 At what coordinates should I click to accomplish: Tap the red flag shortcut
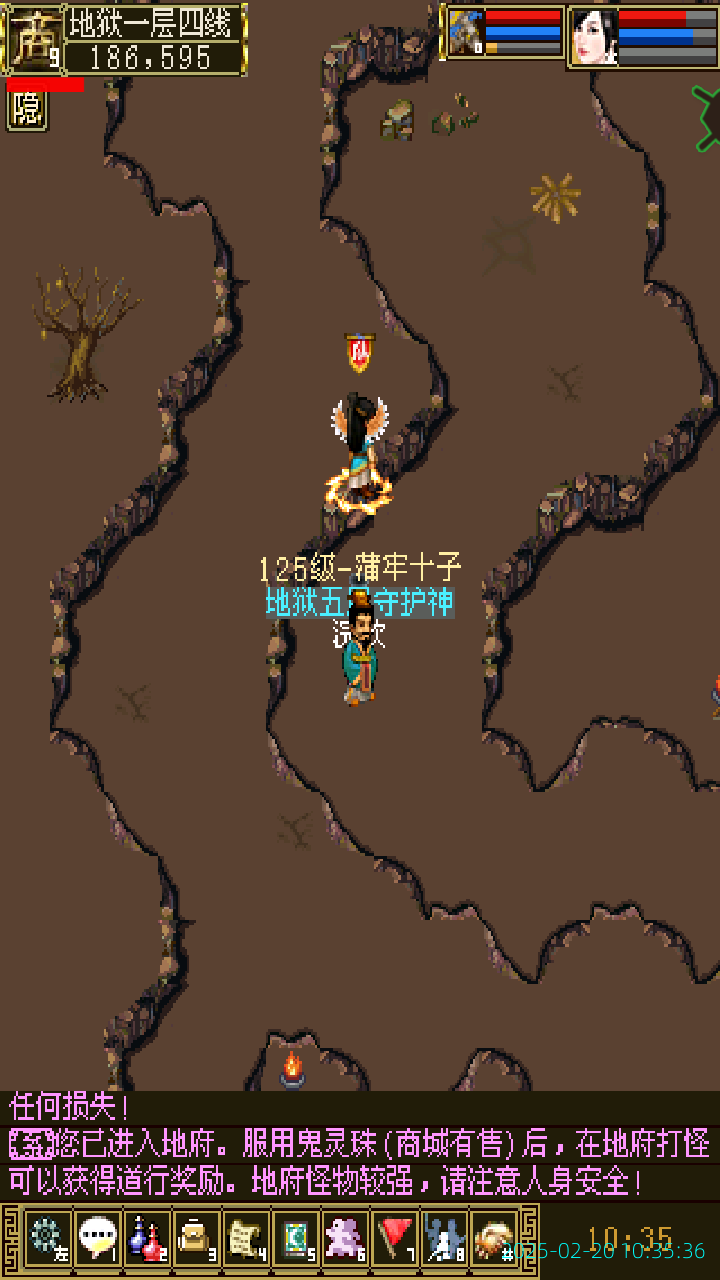tap(396, 1238)
